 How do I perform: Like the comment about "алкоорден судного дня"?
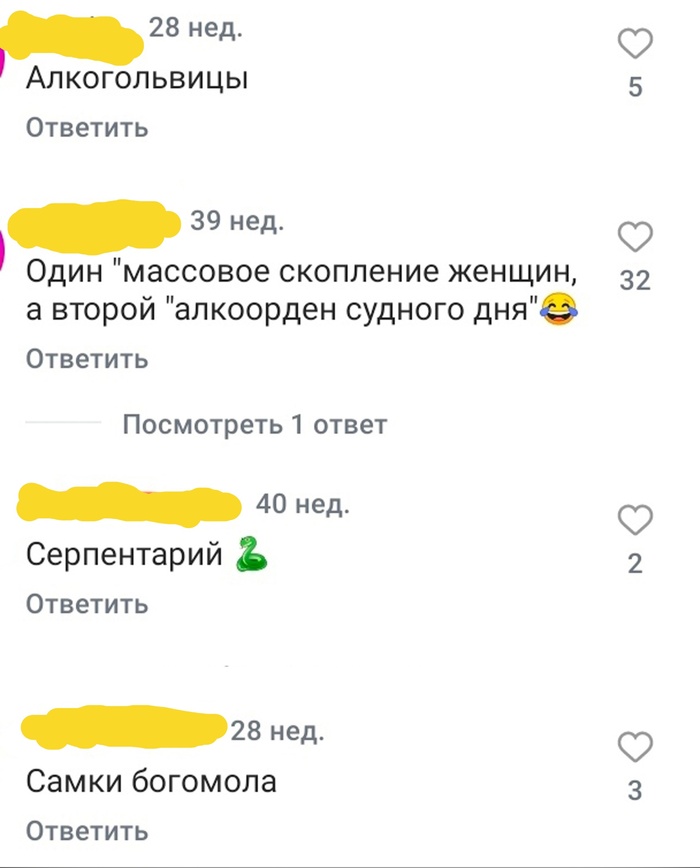click(636, 237)
